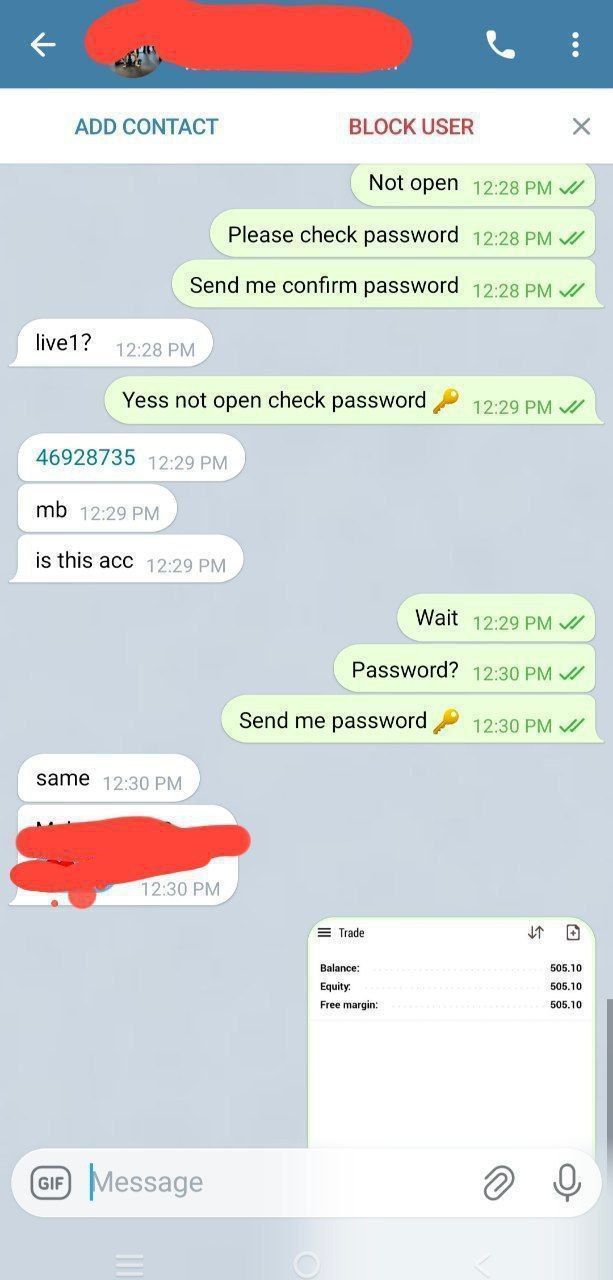613x1280 pixels.
Task: Tap the number 46928735 link
Action: pos(86,458)
